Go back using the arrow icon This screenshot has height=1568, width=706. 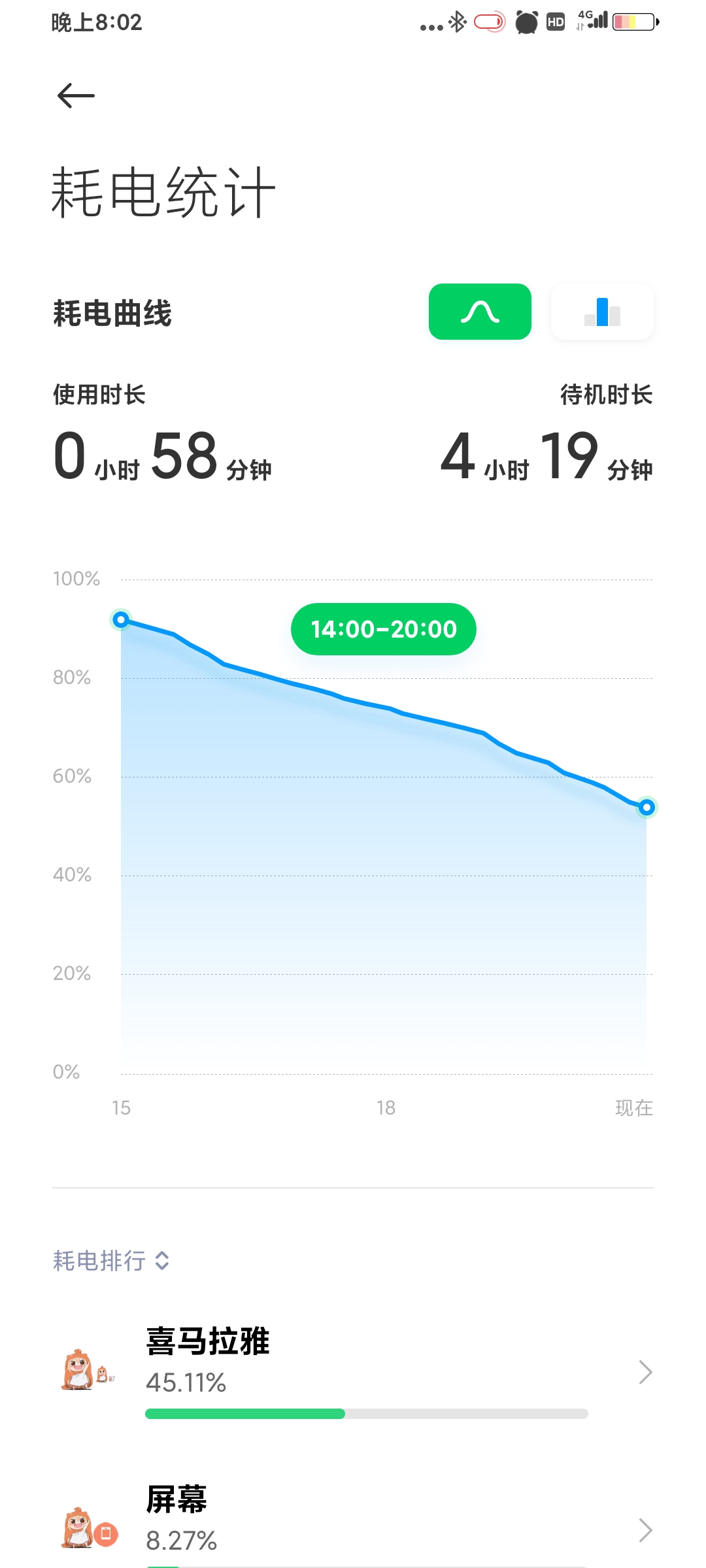[x=76, y=96]
